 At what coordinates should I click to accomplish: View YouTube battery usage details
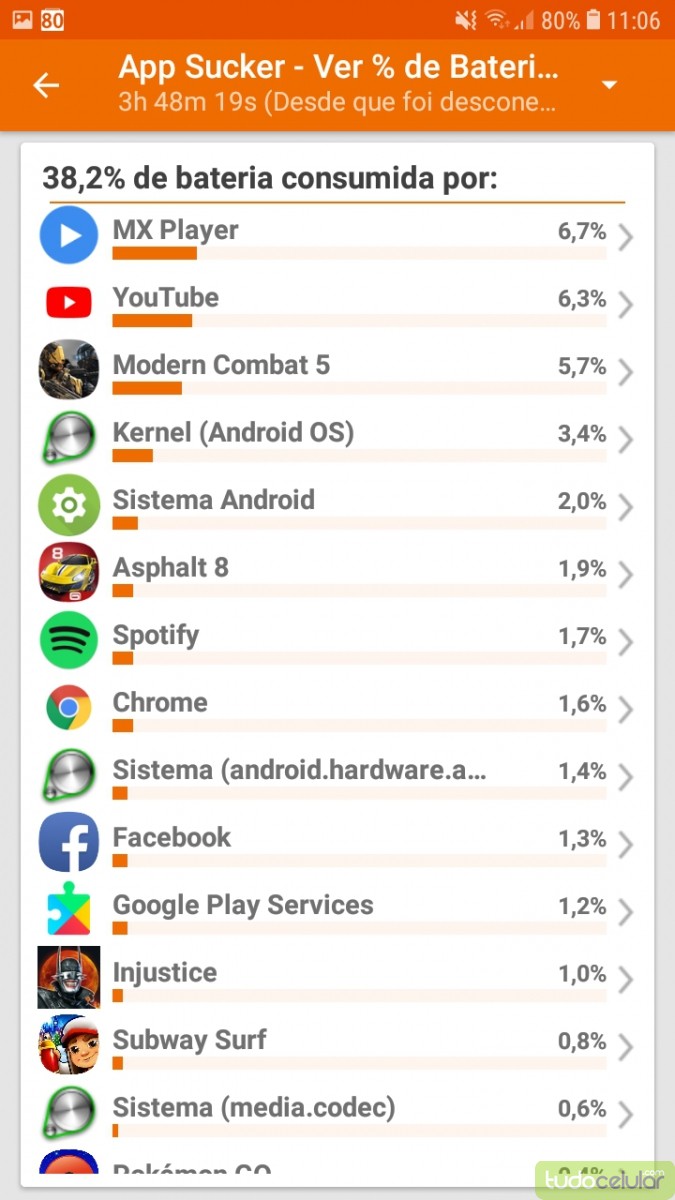point(338,303)
